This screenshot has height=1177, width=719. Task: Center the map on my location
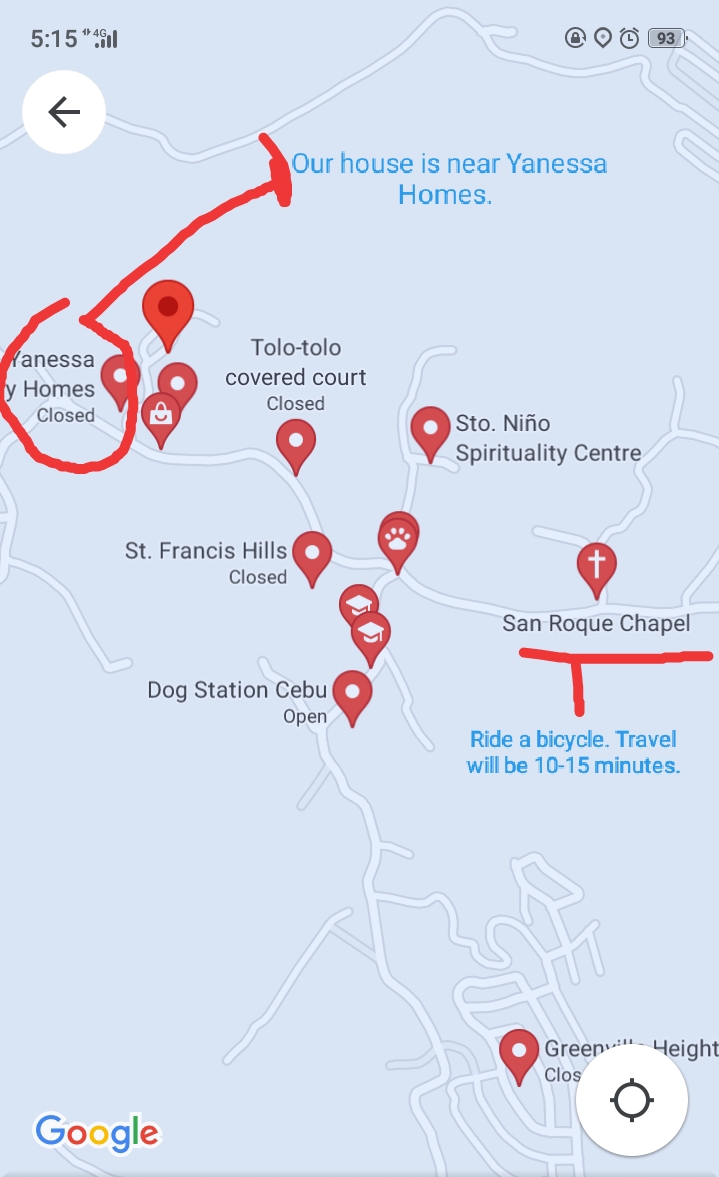pos(632,1100)
